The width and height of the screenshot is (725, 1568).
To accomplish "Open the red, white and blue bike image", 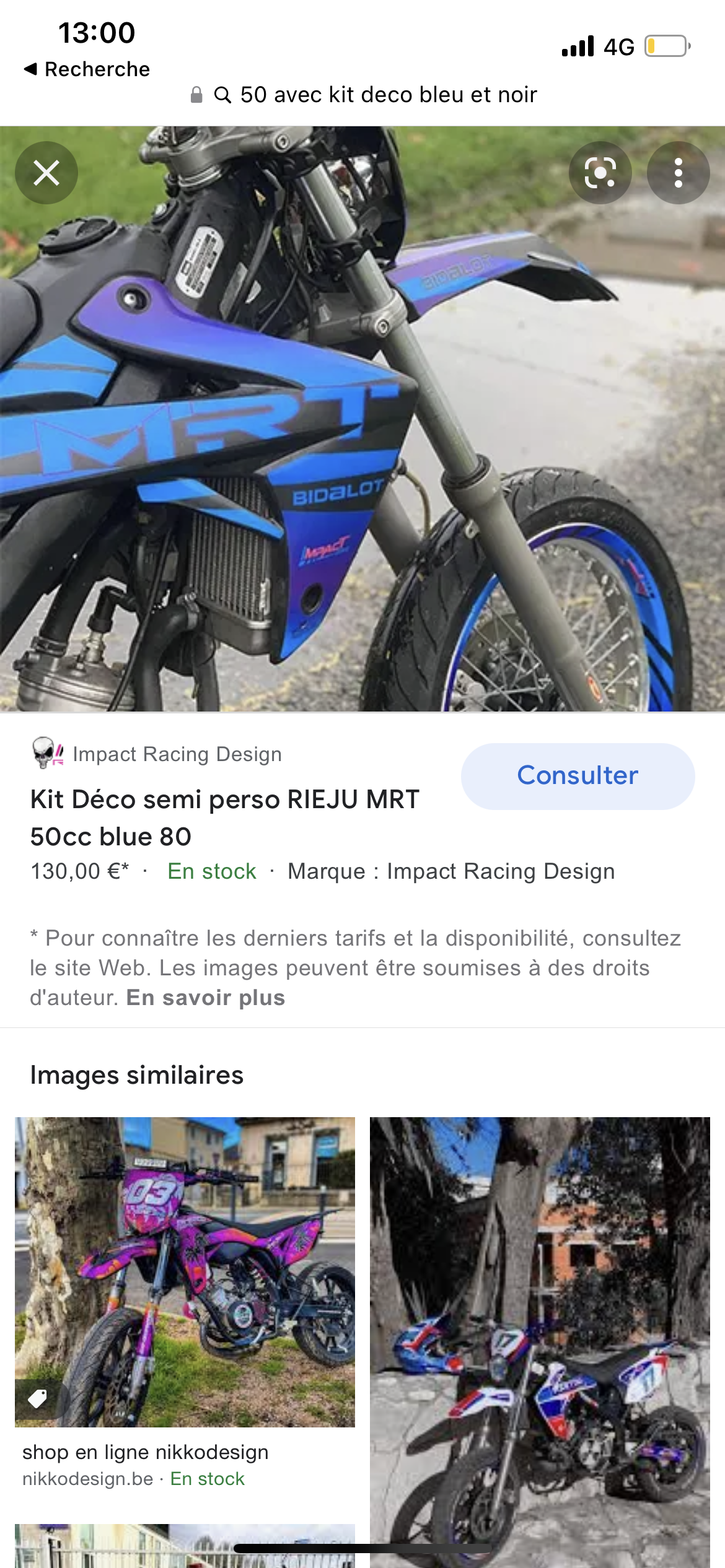I will [x=539, y=1338].
